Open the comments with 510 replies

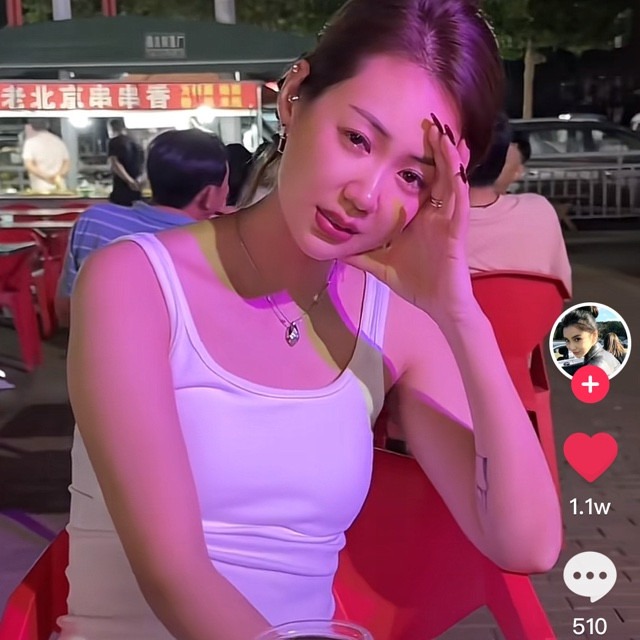[590, 576]
